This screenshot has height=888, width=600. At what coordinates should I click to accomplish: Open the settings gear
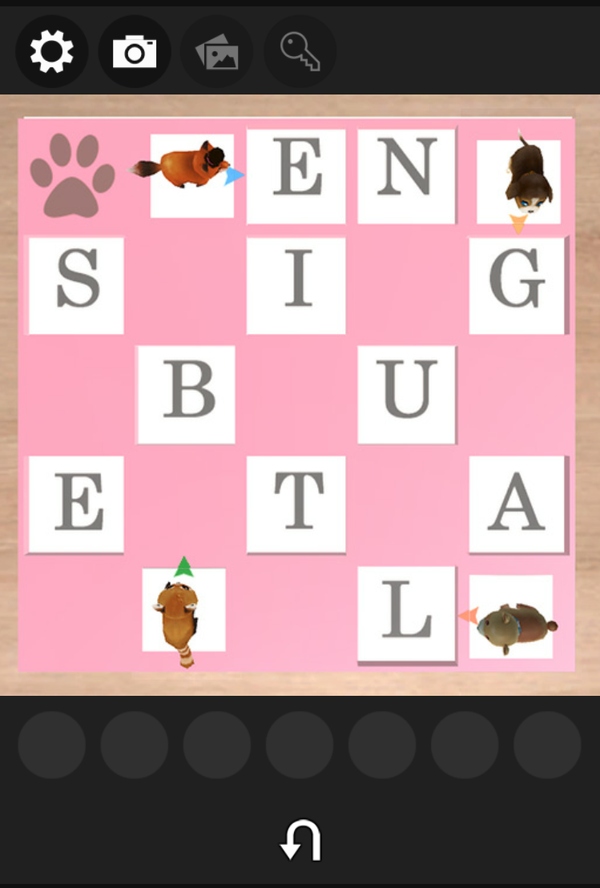click(51, 51)
